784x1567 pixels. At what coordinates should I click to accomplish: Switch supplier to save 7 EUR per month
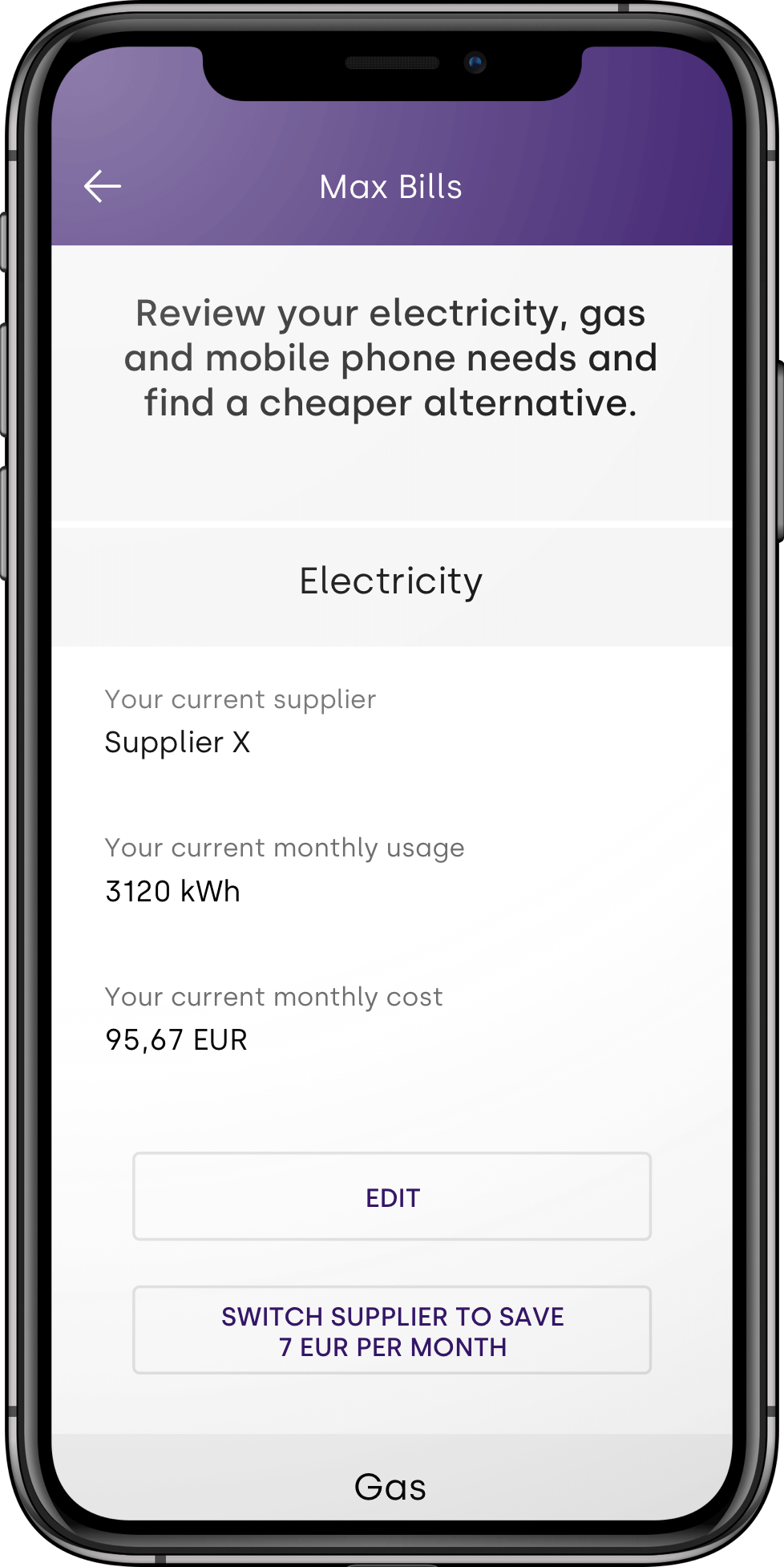pyautogui.click(x=392, y=1330)
